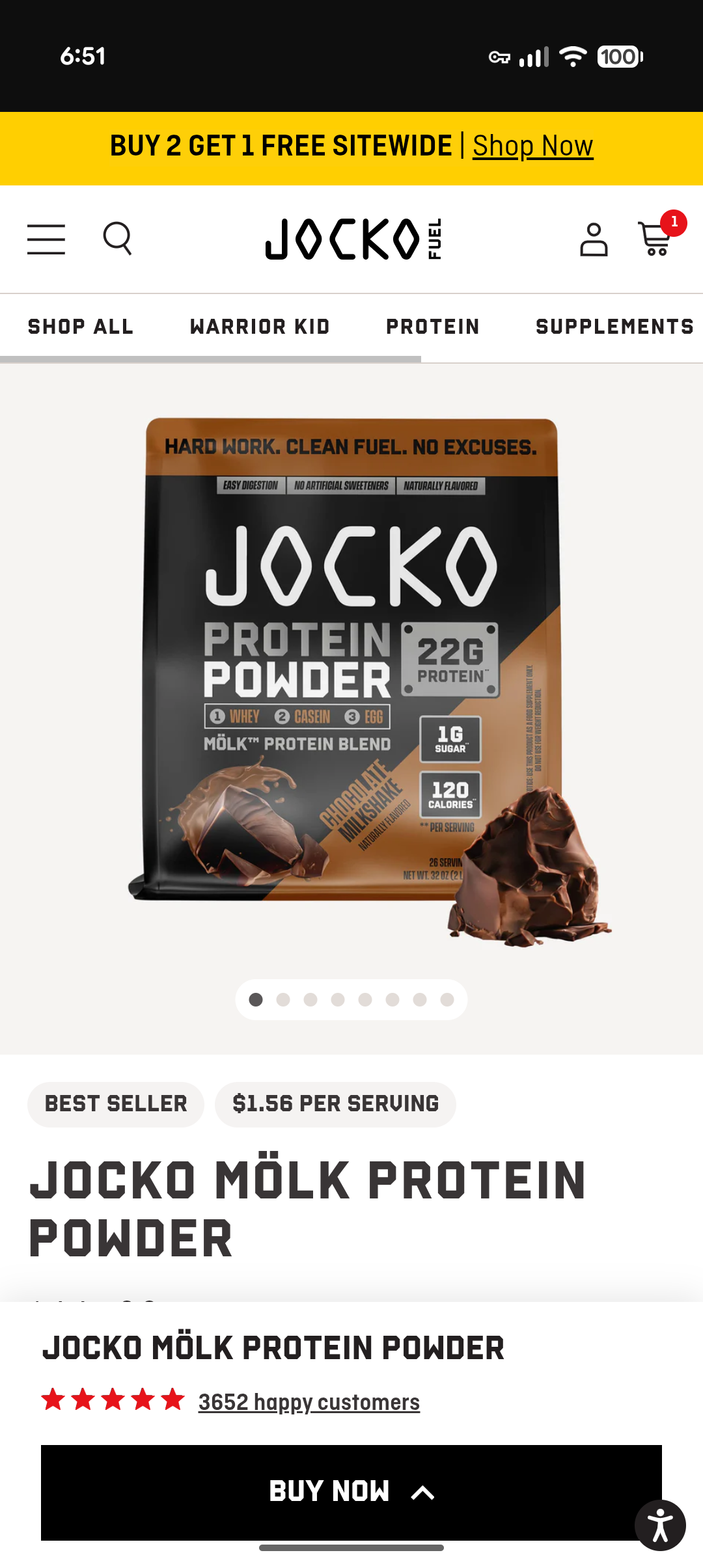Select the last product image dot
The image size is (703, 1568).
pos(447,999)
